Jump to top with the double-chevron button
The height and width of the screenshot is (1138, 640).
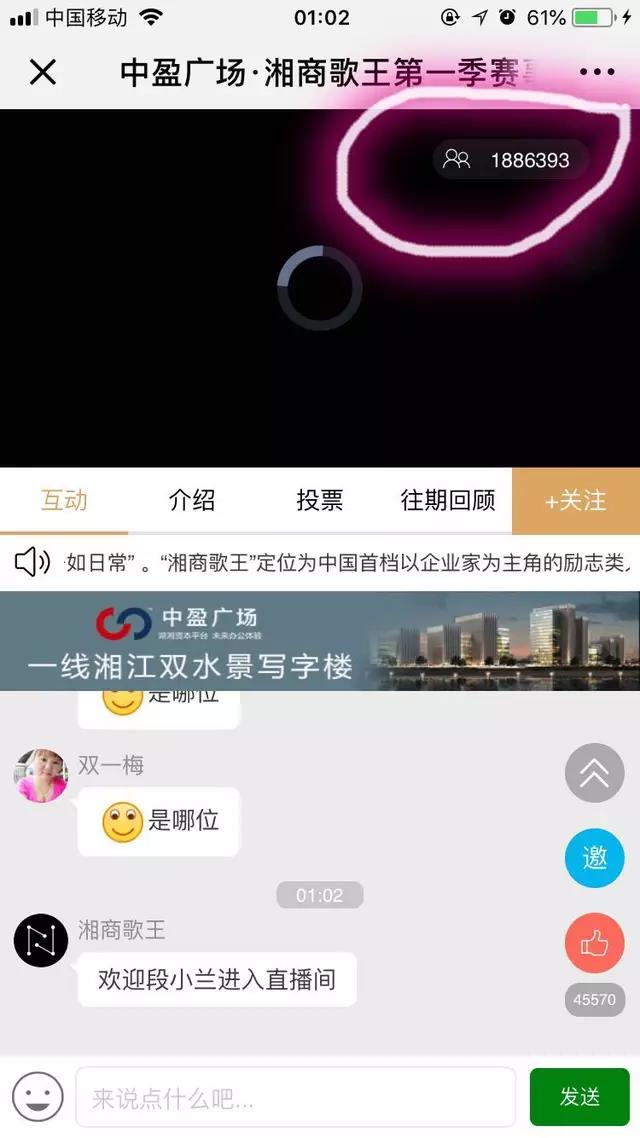click(595, 773)
